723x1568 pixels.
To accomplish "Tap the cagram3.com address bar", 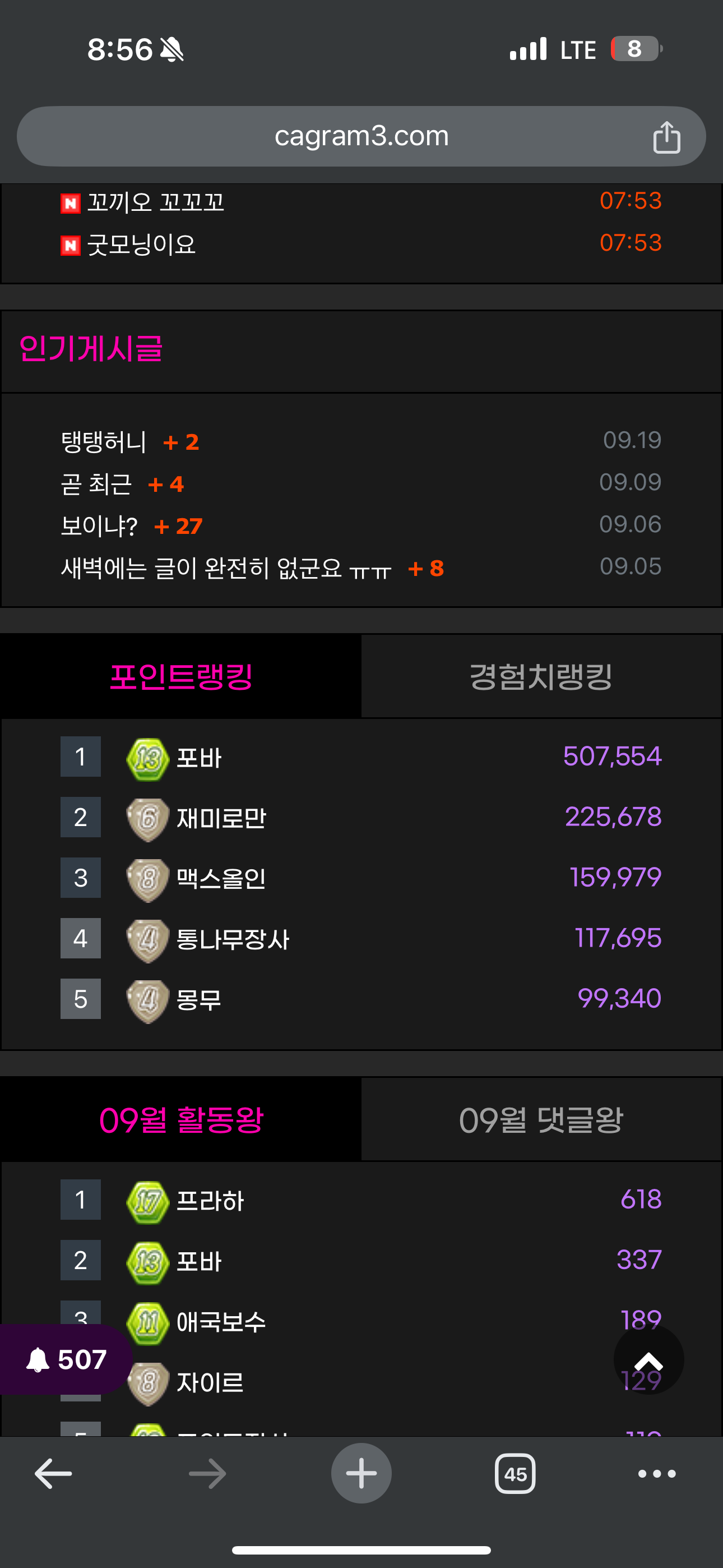I will pos(361,136).
